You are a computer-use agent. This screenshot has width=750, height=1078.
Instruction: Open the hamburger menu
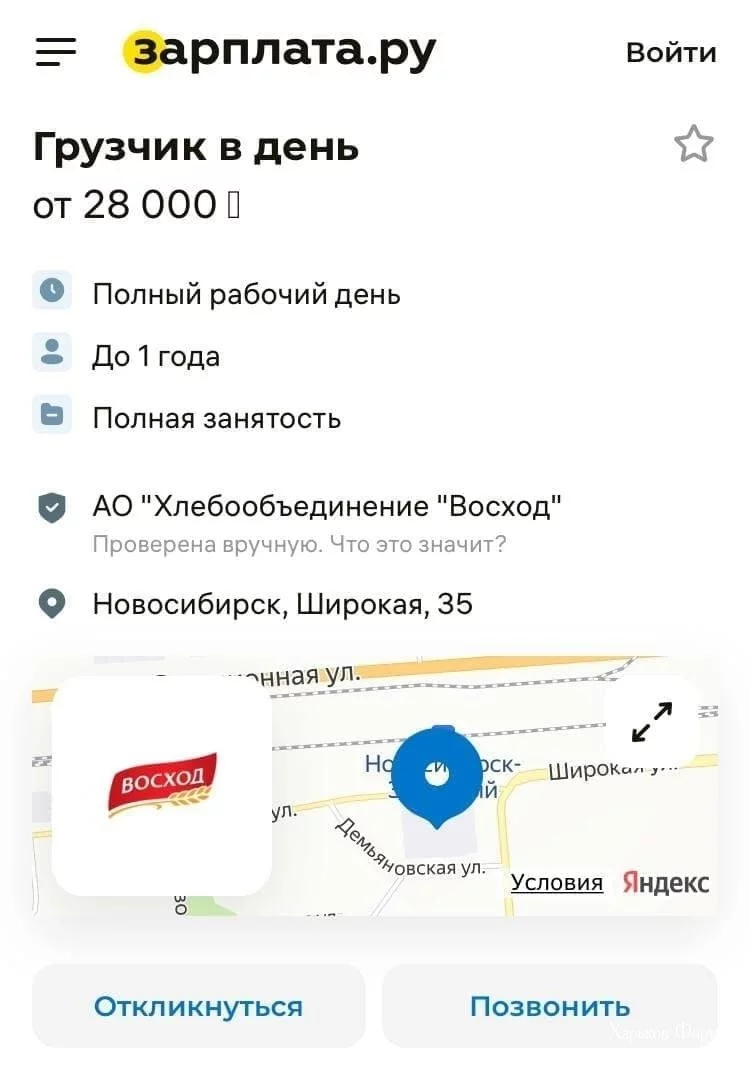[56, 52]
